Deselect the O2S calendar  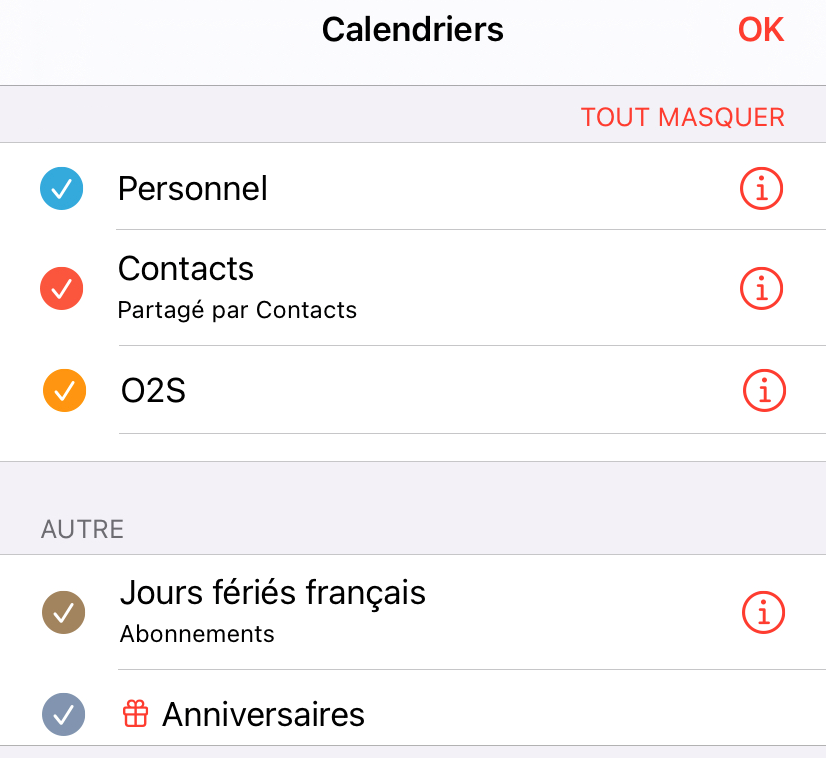pyautogui.click(x=64, y=391)
